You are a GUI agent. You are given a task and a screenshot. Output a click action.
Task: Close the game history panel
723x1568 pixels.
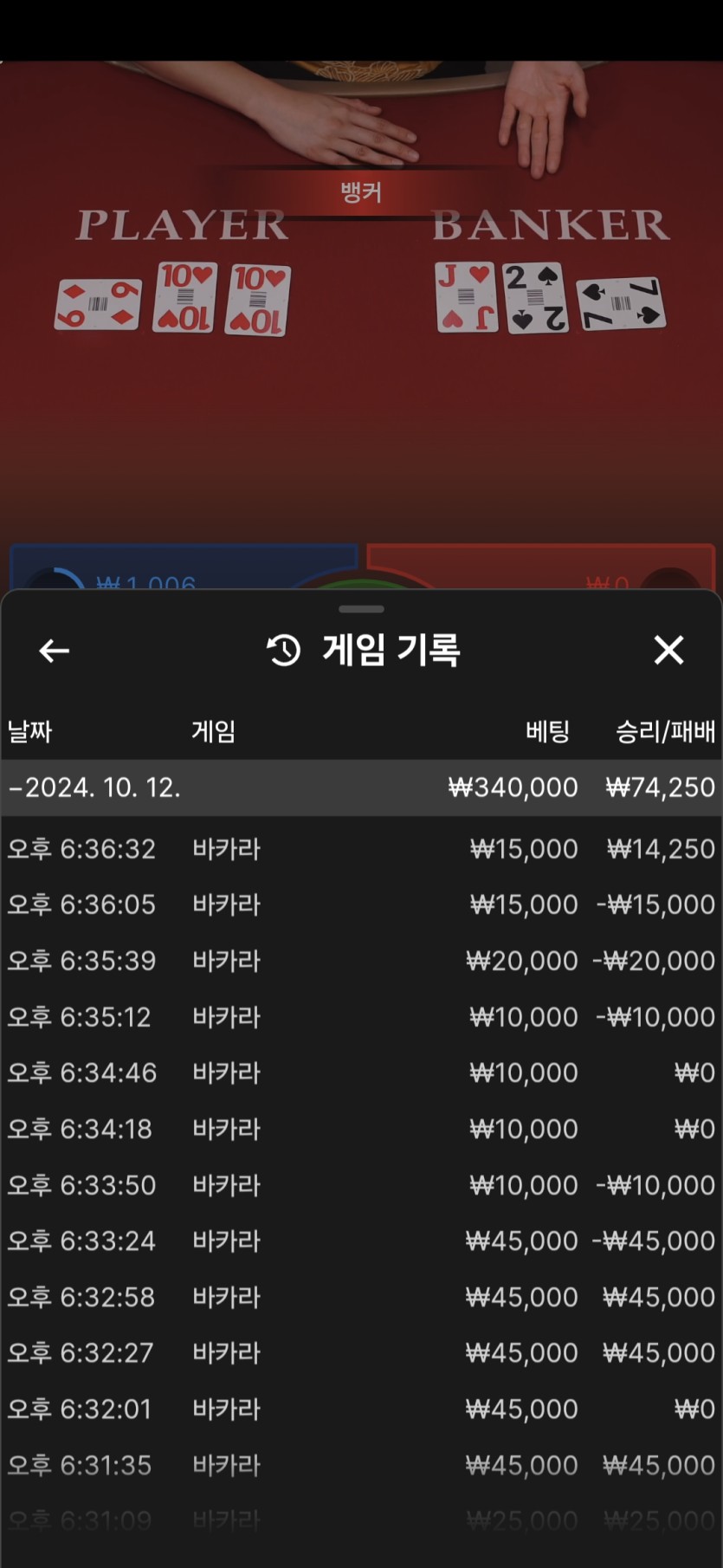coord(668,650)
